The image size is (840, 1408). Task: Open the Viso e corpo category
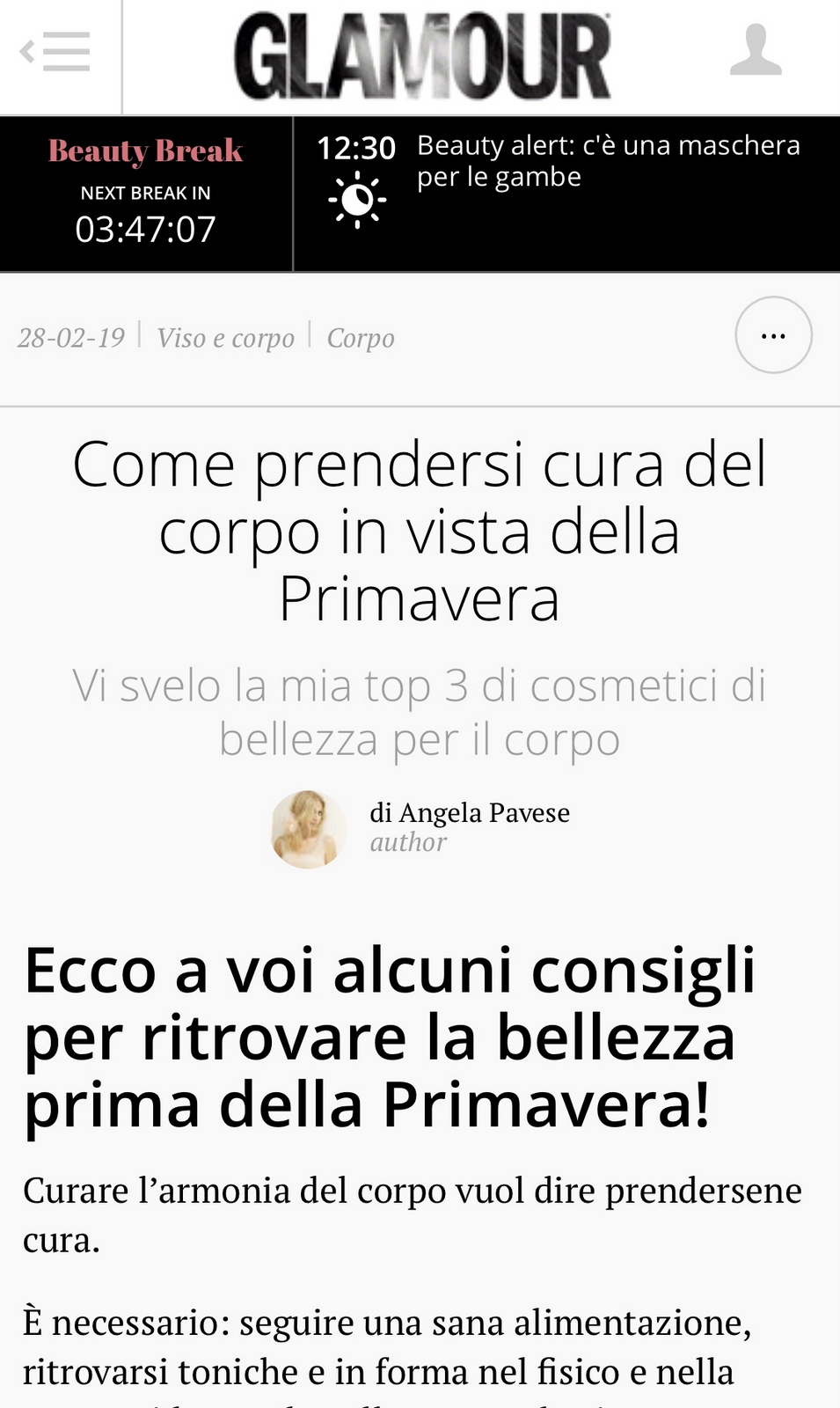pos(225,338)
